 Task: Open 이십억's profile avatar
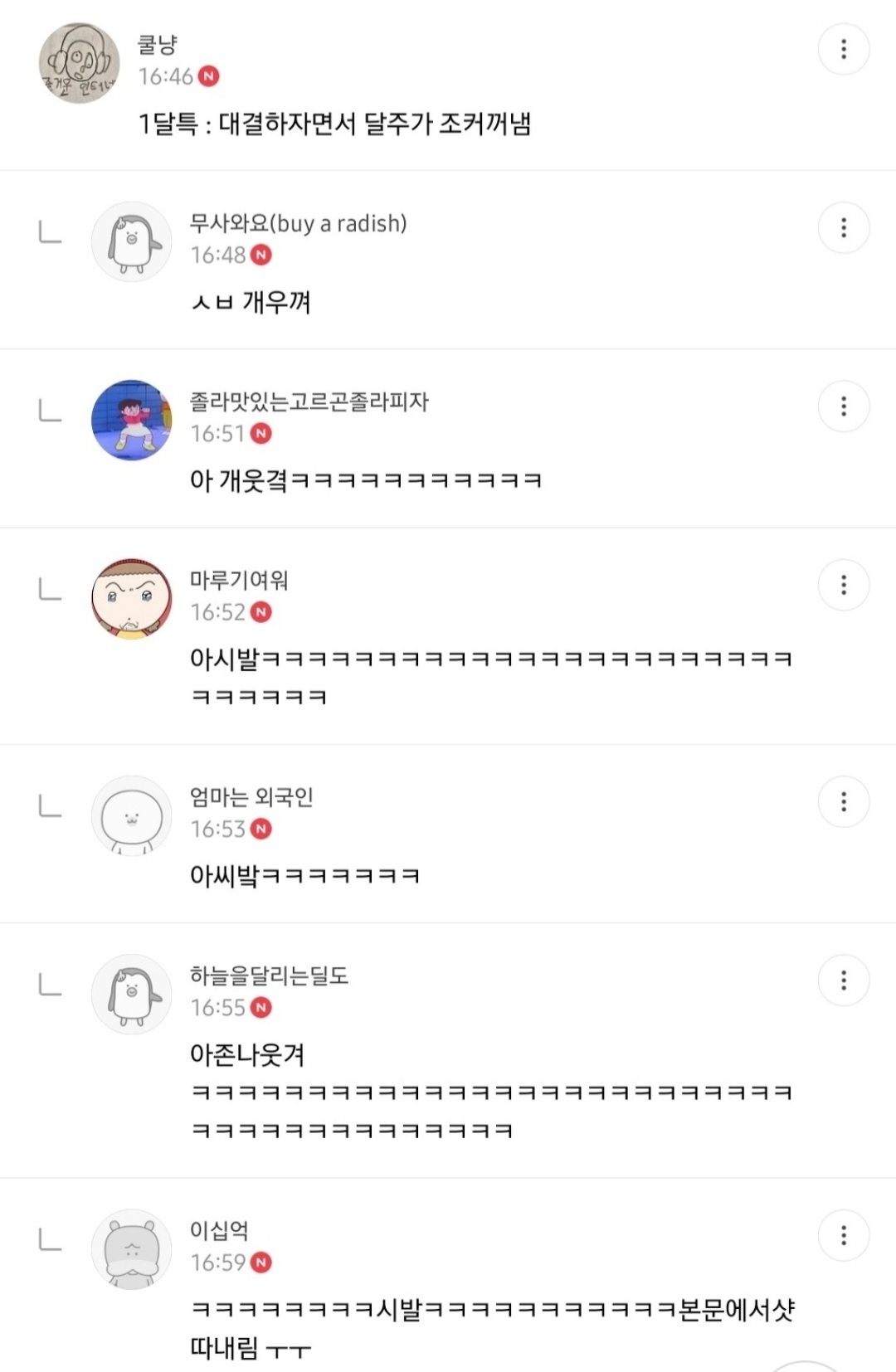coord(131,1249)
